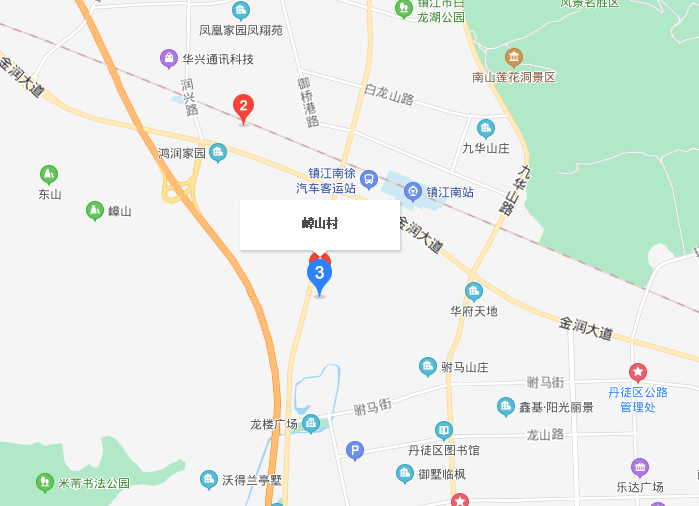This screenshot has width=699, height=506.
Task: Tap the red marker numbered 2
Action: click(x=242, y=106)
